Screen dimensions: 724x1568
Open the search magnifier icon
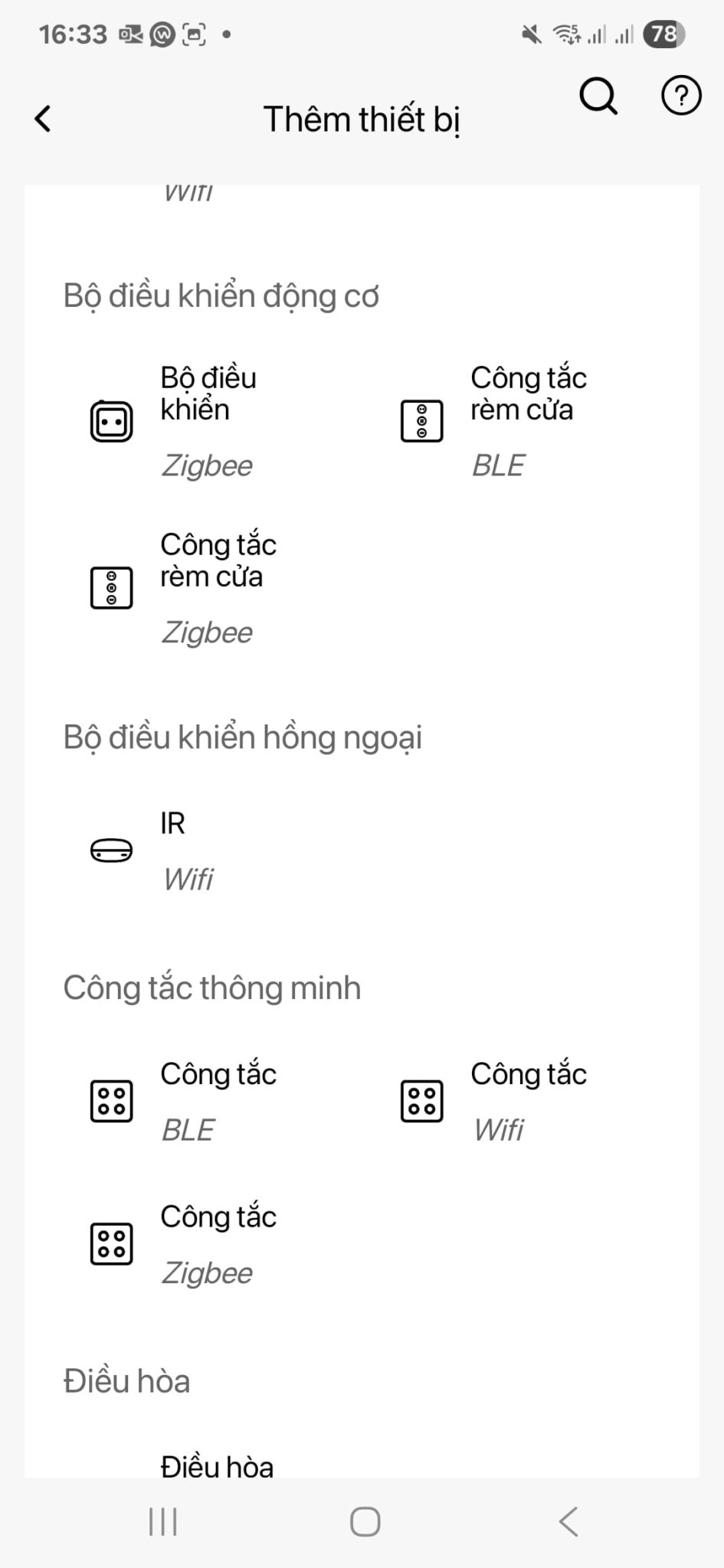pyautogui.click(x=598, y=97)
